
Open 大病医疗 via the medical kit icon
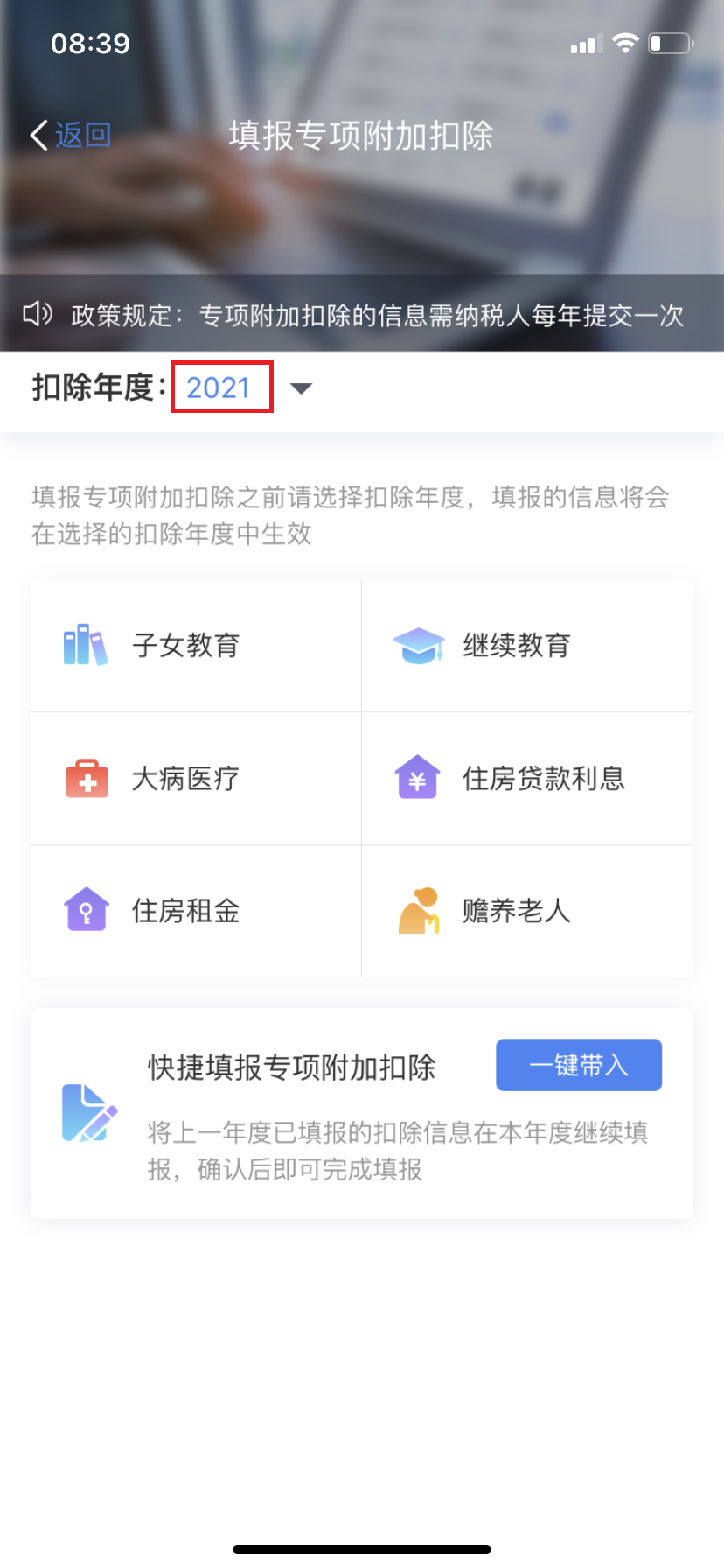click(x=85, y=778)
